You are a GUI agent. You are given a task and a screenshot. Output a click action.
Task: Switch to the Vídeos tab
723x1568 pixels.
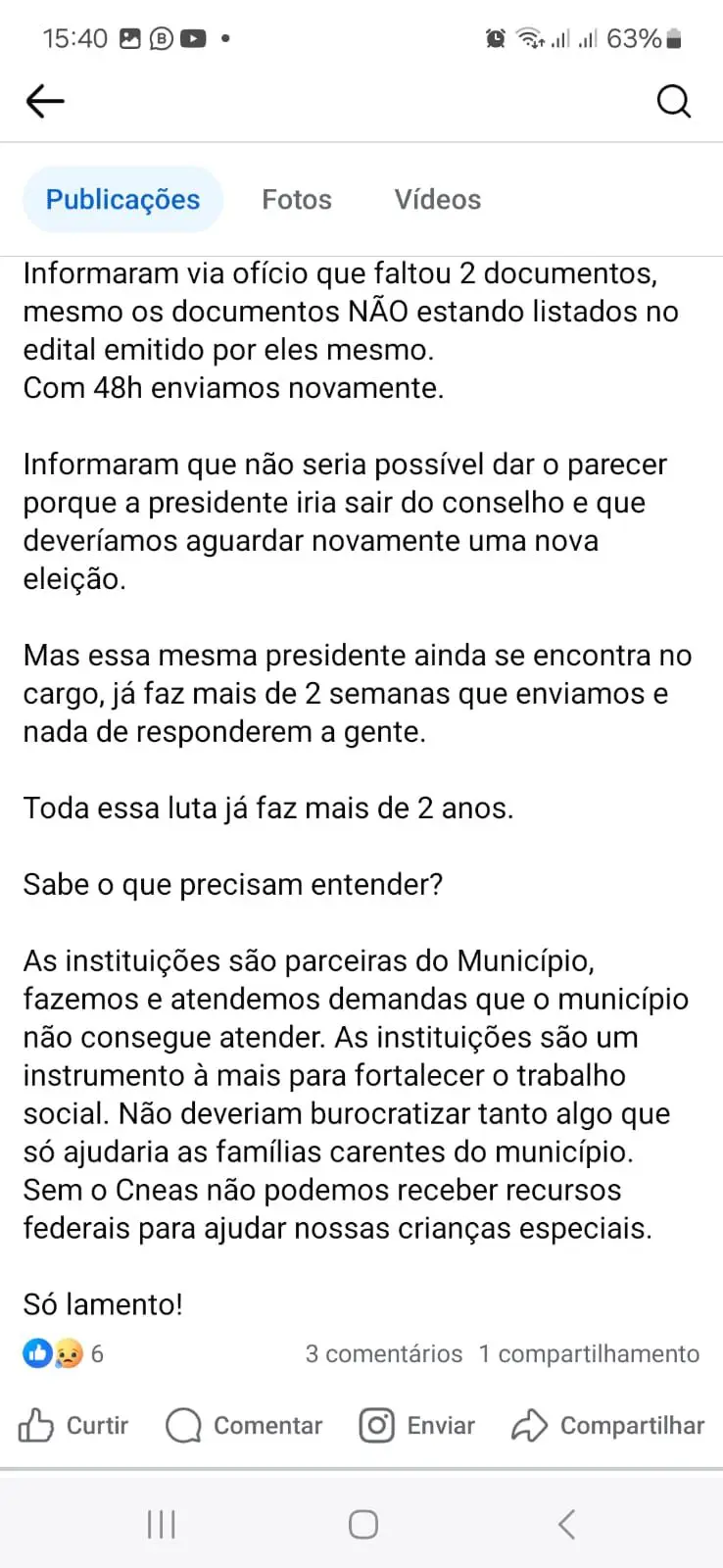click(x=437, y=200)
